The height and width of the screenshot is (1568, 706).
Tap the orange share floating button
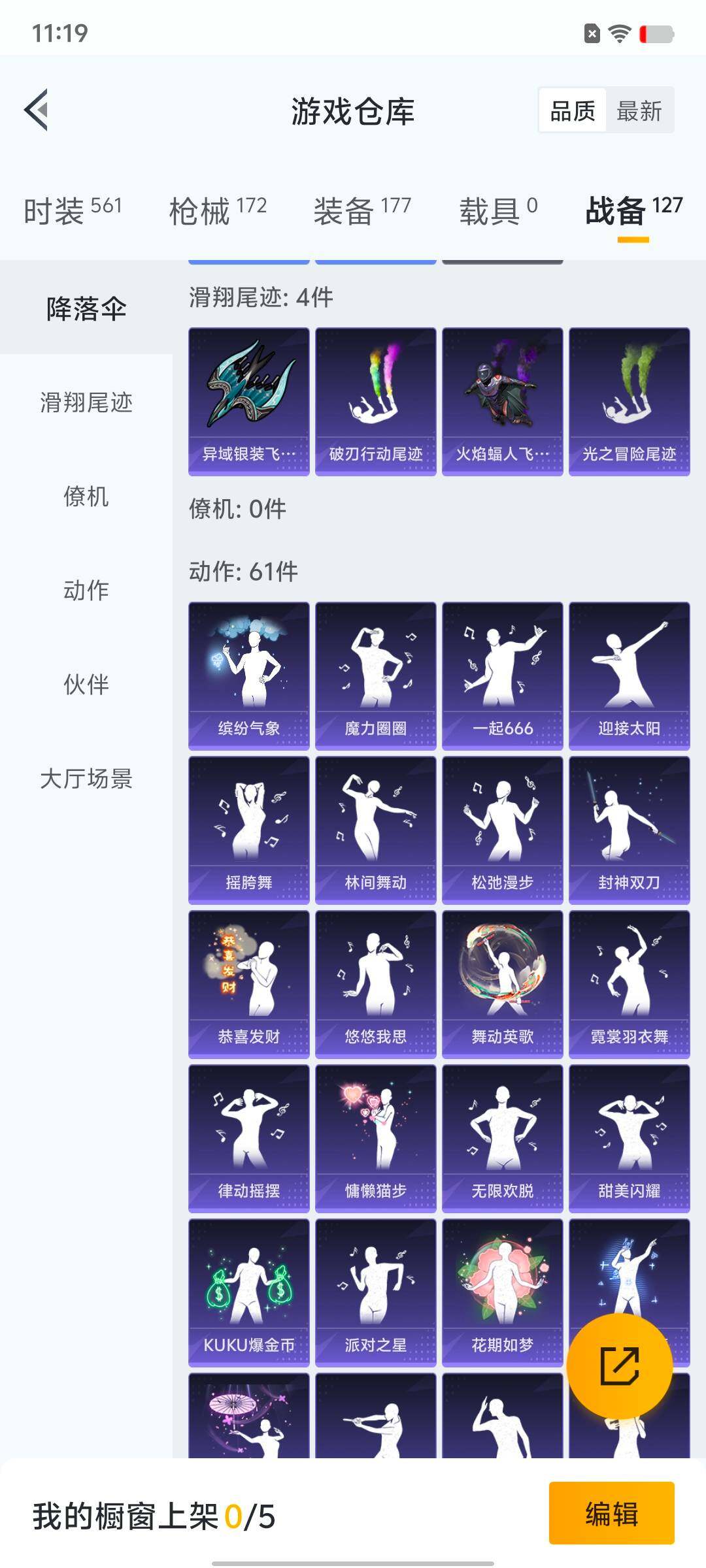click(619, 1365)
